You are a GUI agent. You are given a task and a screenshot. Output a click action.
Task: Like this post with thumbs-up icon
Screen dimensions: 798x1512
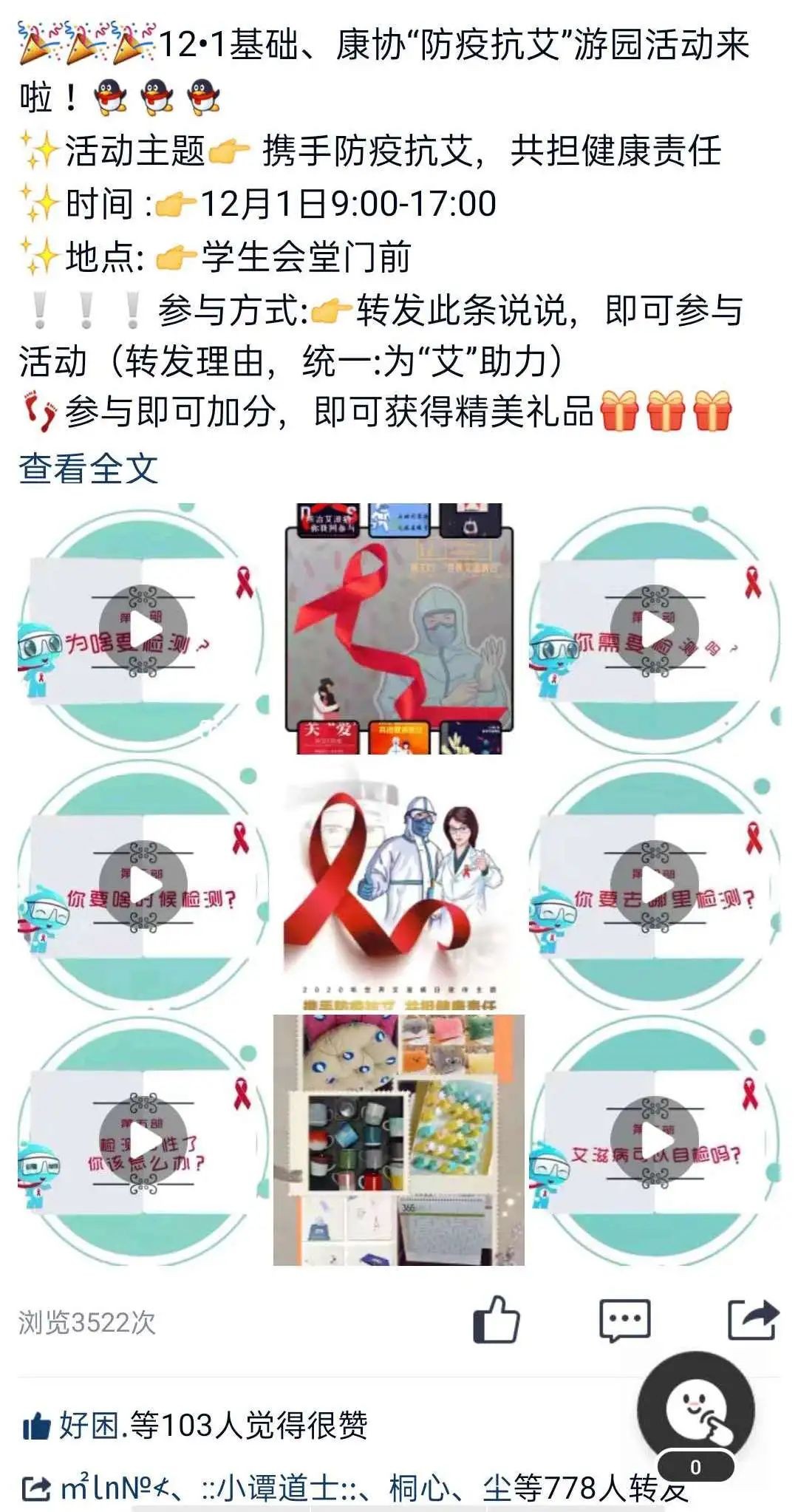coord(497,1320)
